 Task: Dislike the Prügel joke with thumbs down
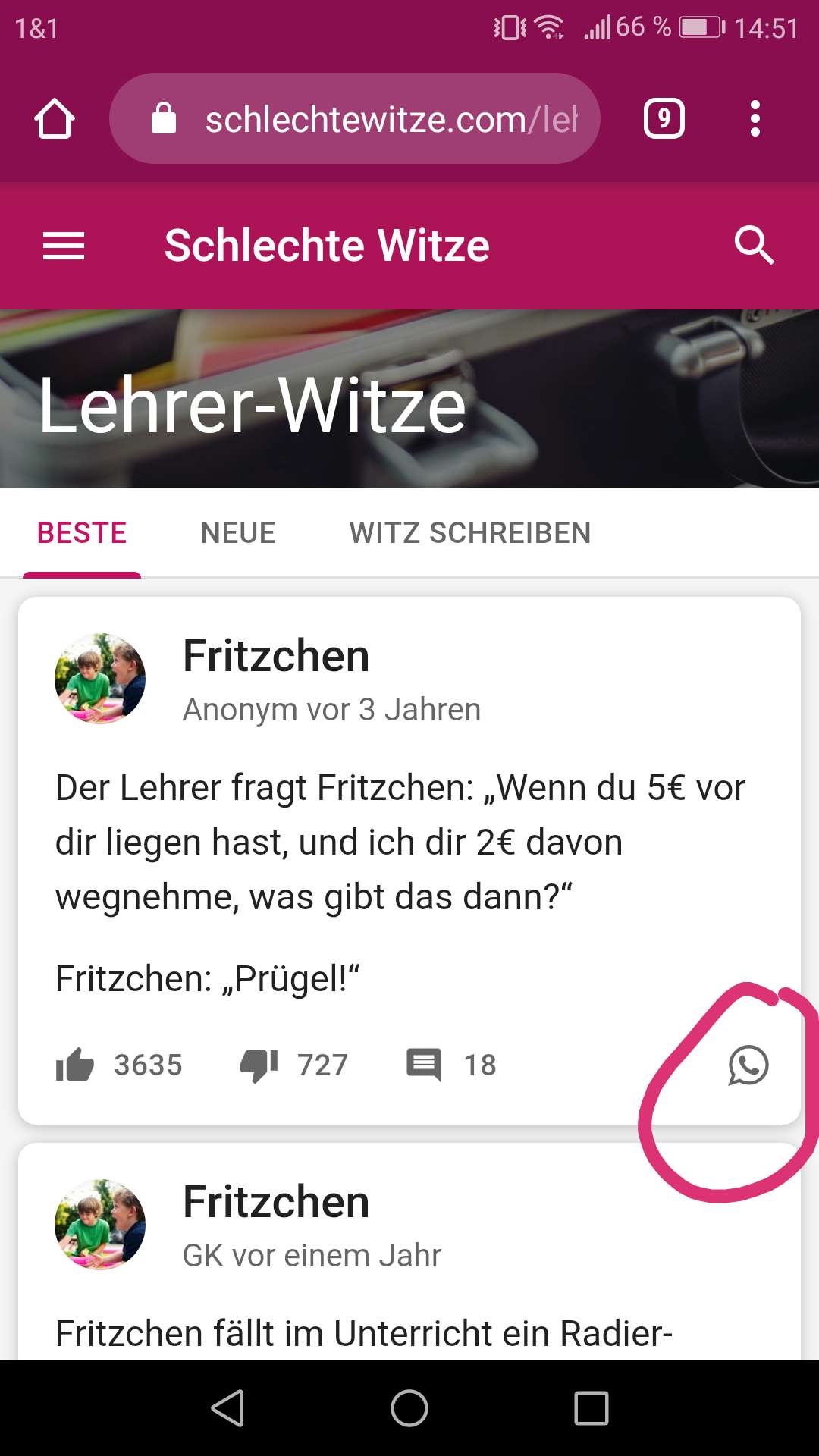point(259,1065)
